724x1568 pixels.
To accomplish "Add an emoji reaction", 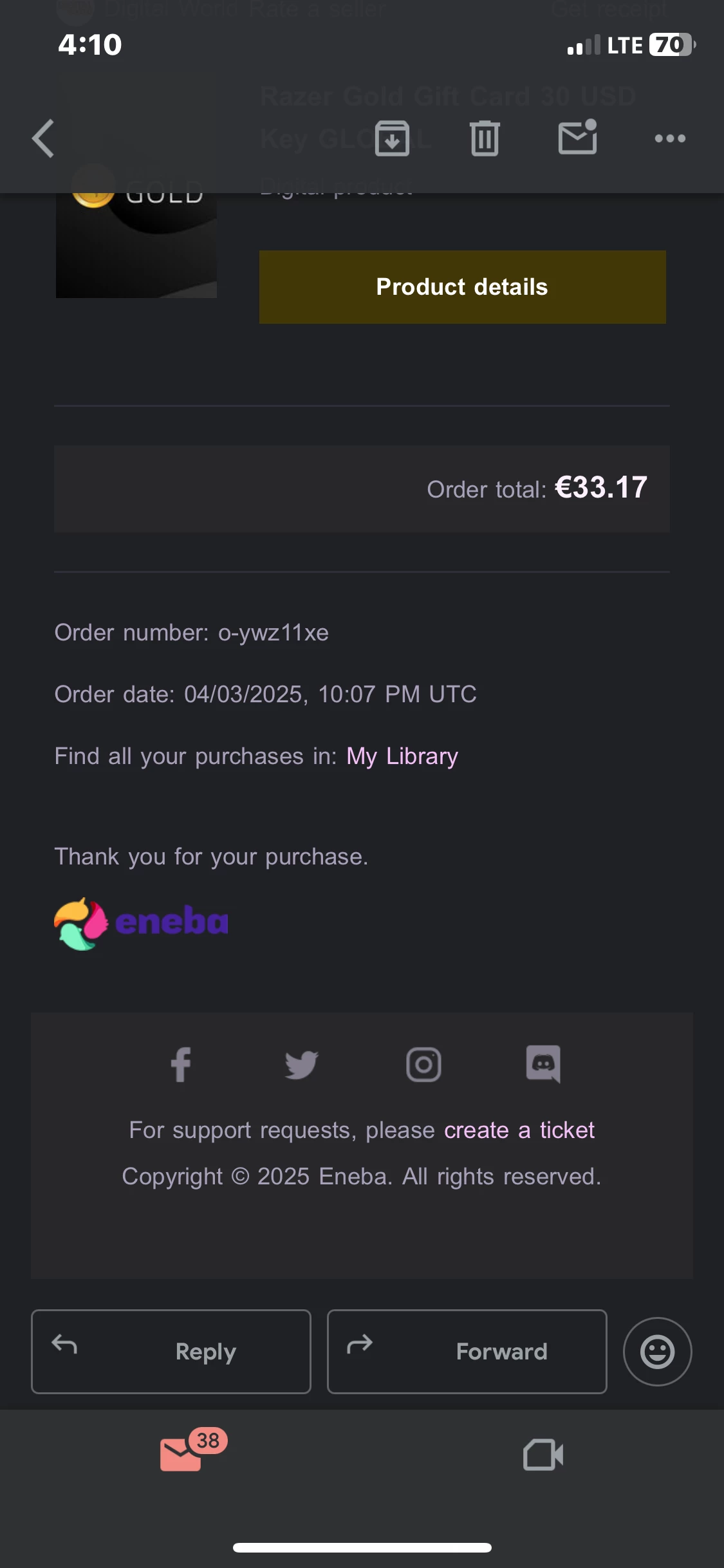I will click(657, 1352).
